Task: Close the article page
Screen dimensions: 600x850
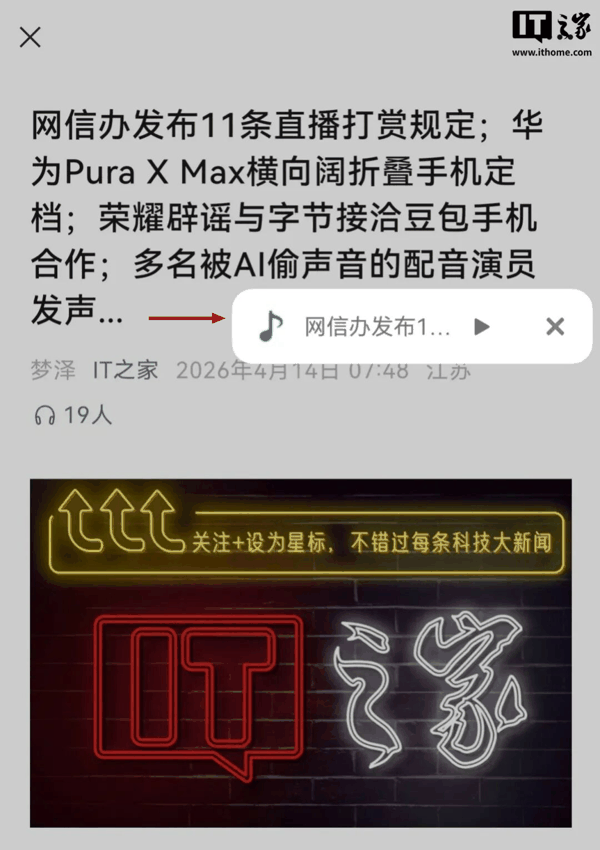Action: pos(30,38)
